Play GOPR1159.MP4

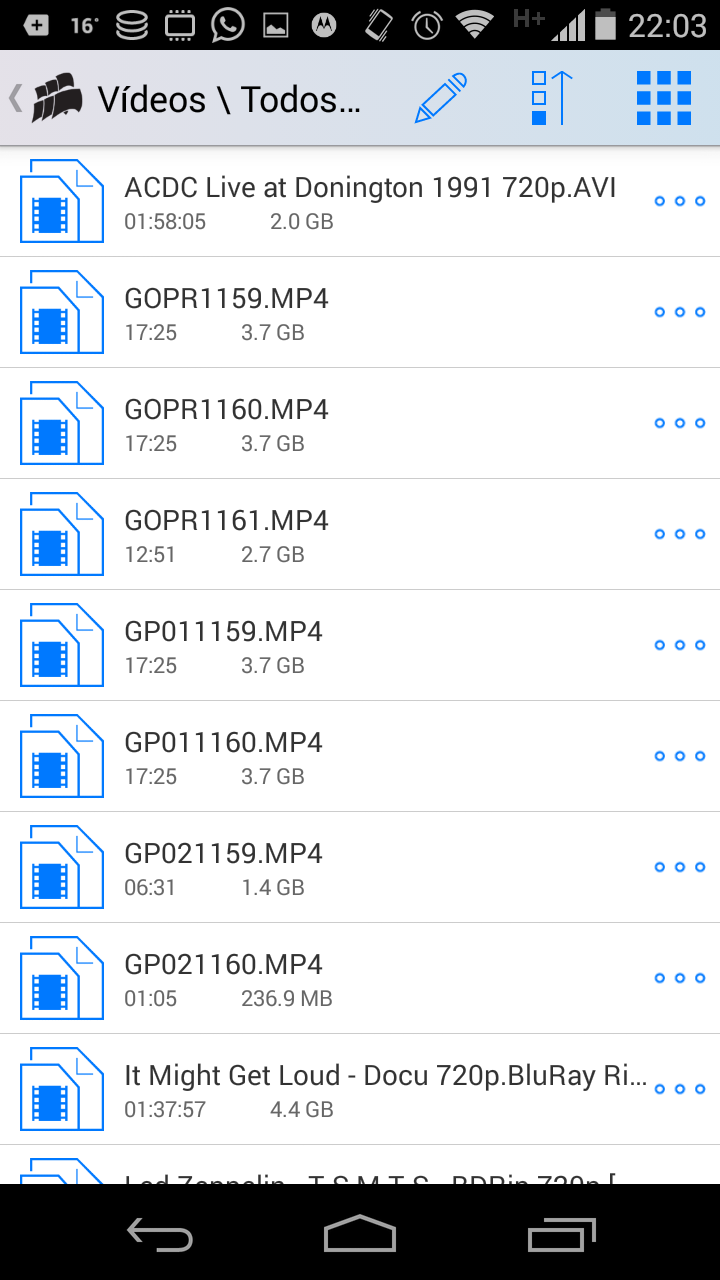click(x=360, y=312)
